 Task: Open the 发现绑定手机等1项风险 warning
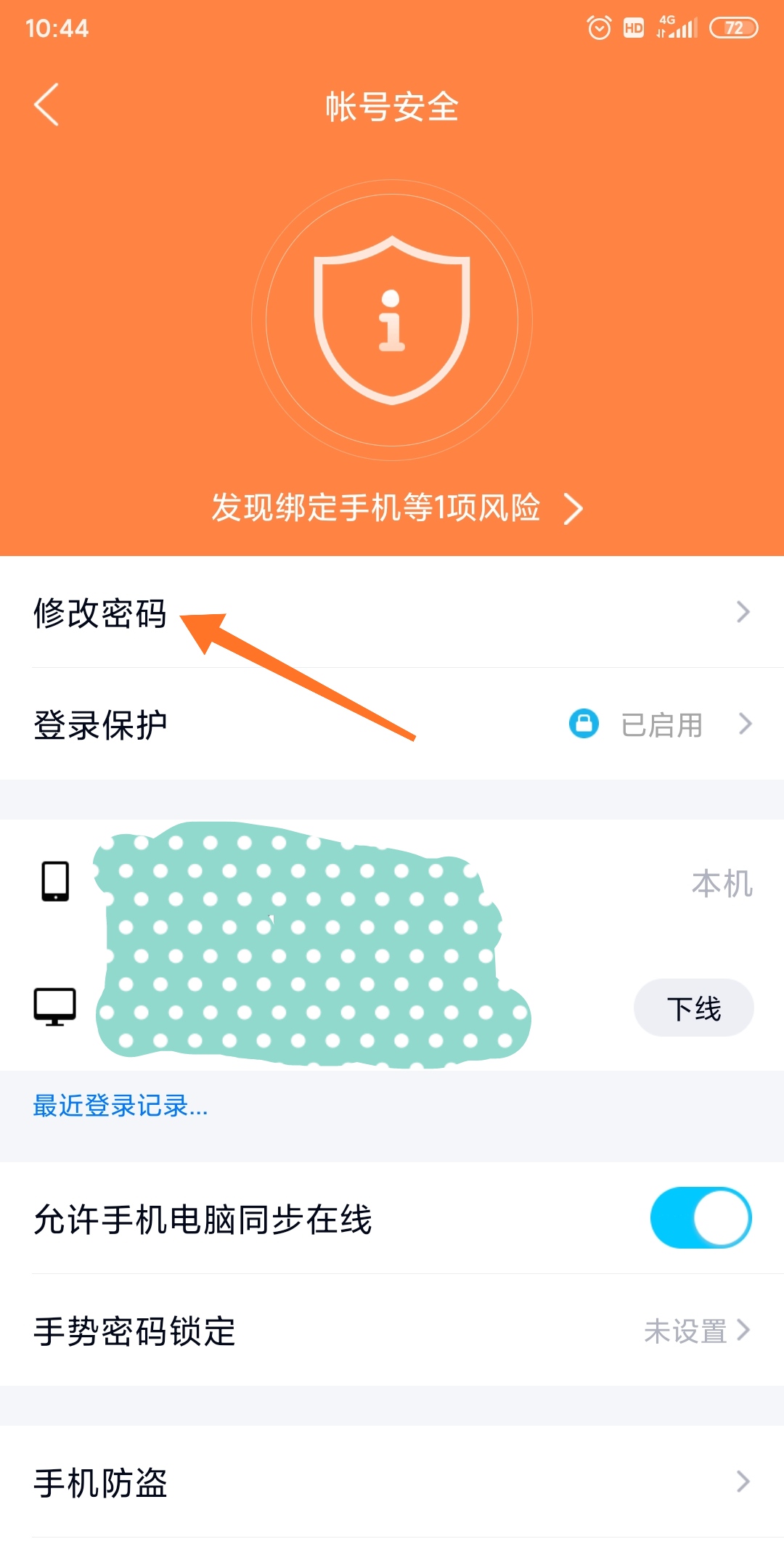tap(396, 507)
